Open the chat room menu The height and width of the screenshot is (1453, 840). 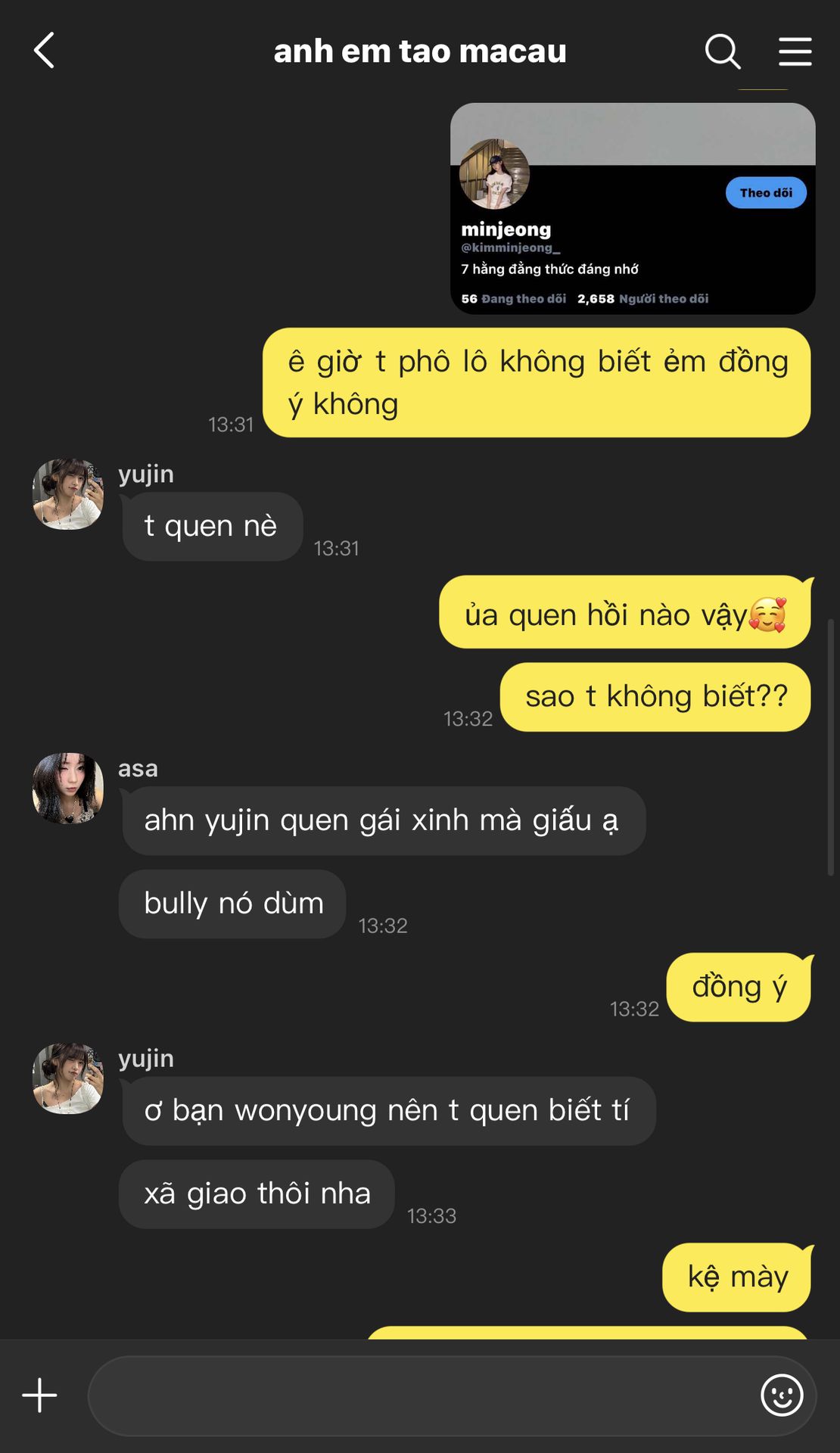coord(795,51)
